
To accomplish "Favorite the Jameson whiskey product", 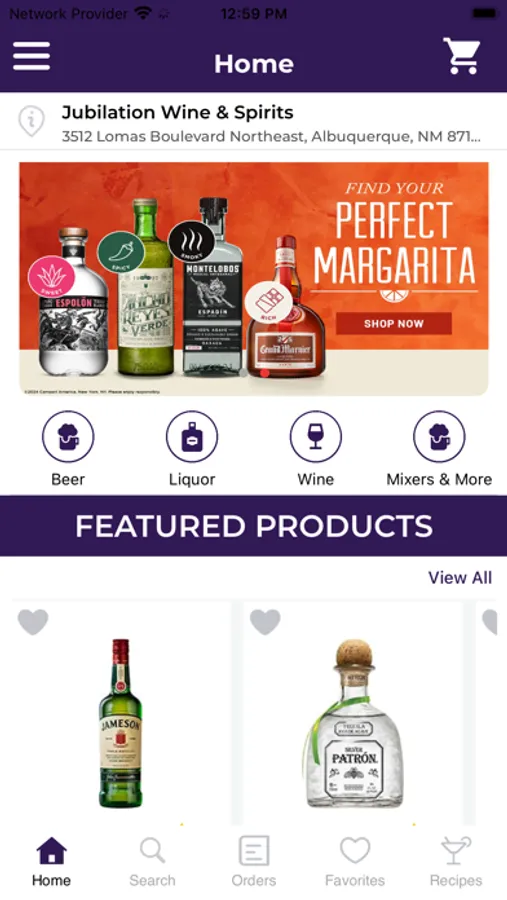I will (33, 622).
